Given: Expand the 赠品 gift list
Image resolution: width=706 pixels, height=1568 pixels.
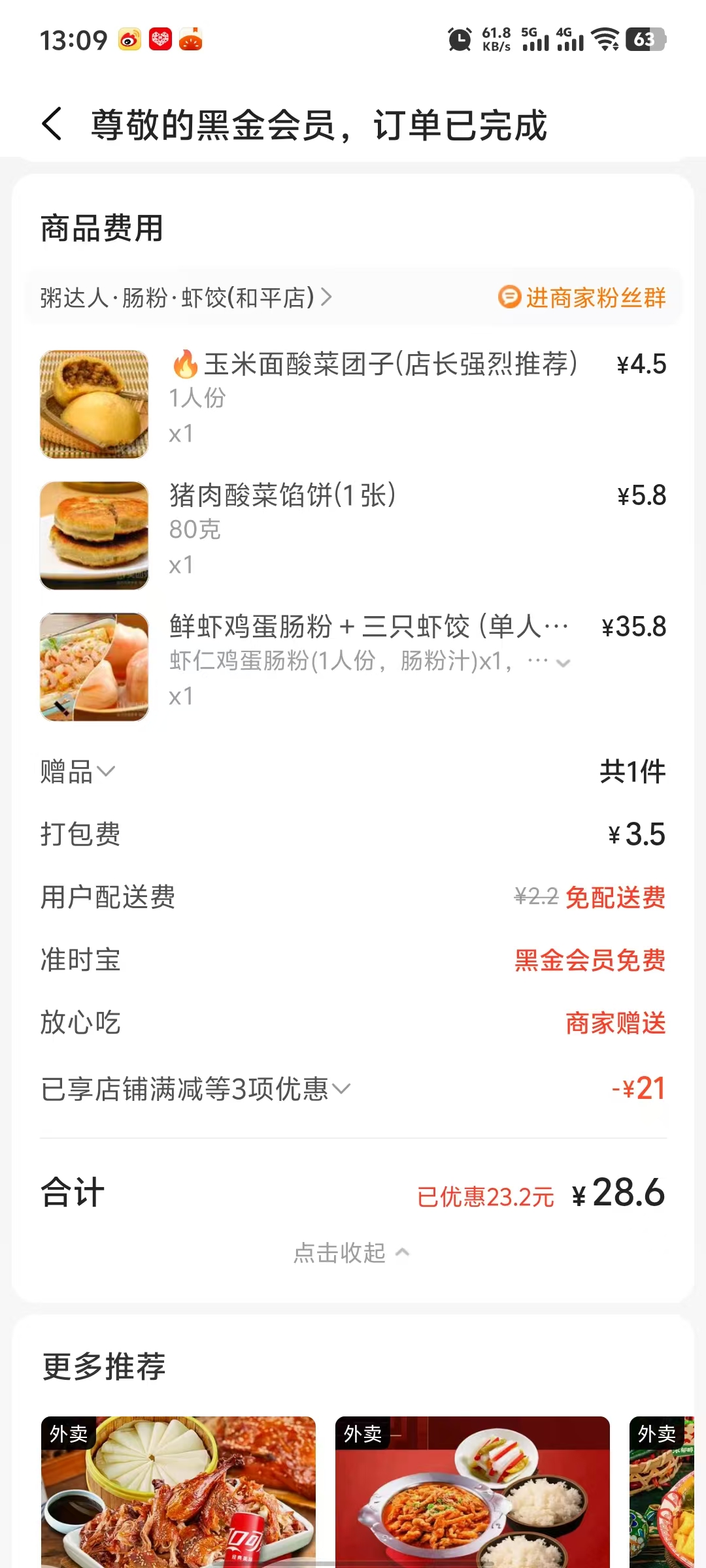Looking at the screenshot, I should coord(78,772).
